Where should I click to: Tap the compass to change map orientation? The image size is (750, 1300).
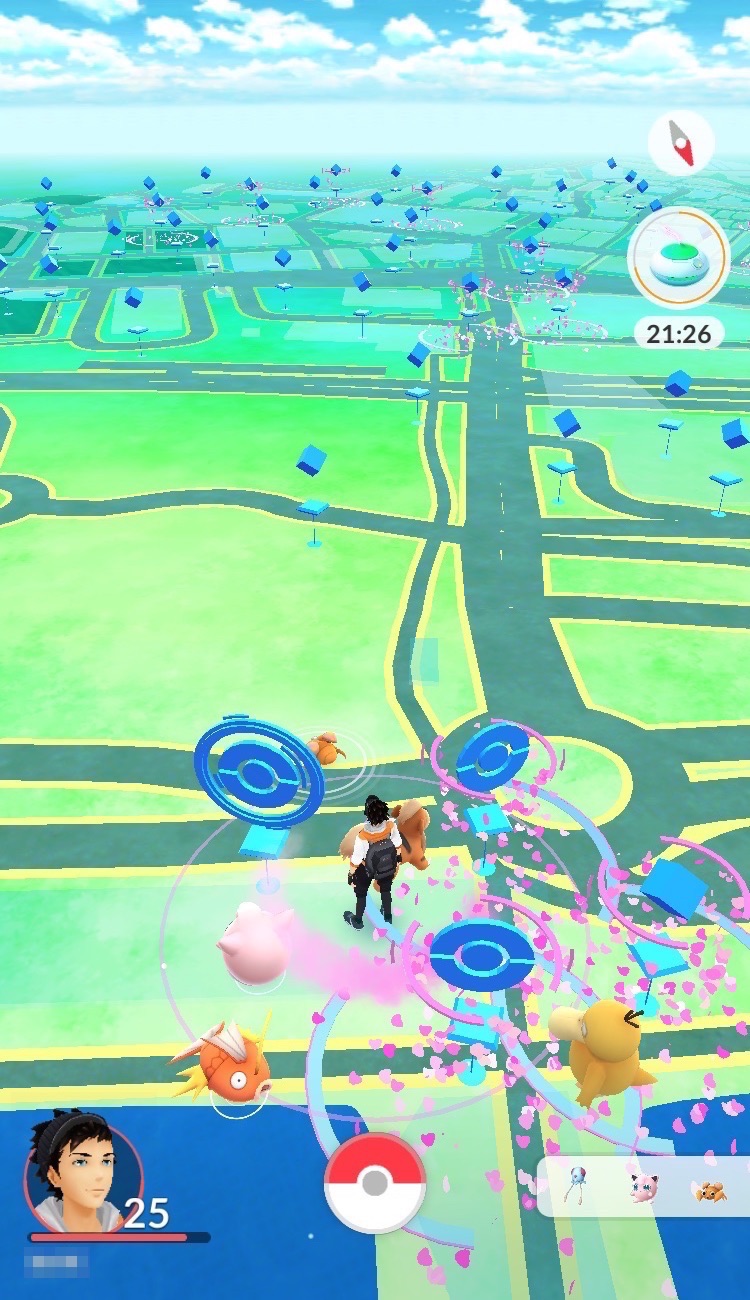tap(681, 144)
